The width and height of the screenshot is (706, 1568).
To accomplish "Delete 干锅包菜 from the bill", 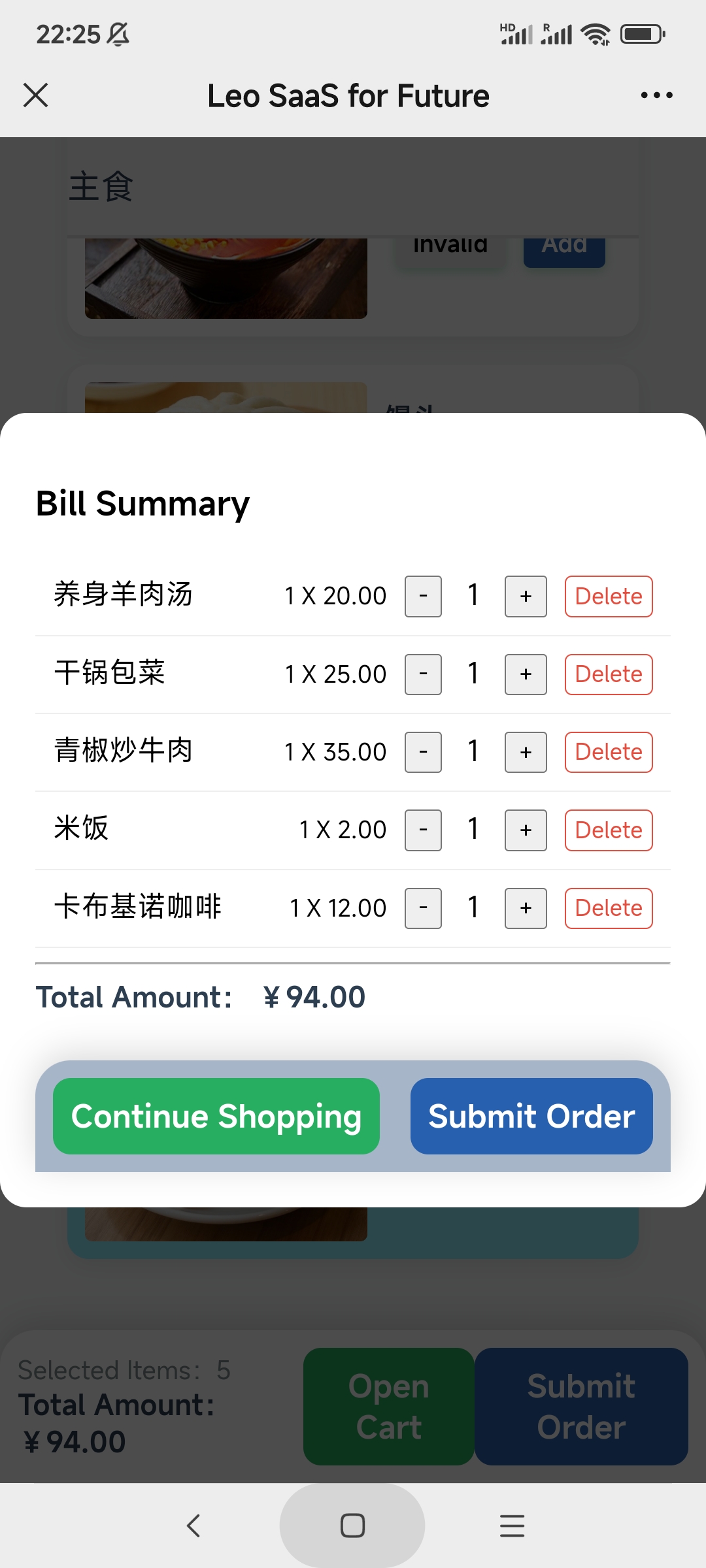I will coord(609,674).
